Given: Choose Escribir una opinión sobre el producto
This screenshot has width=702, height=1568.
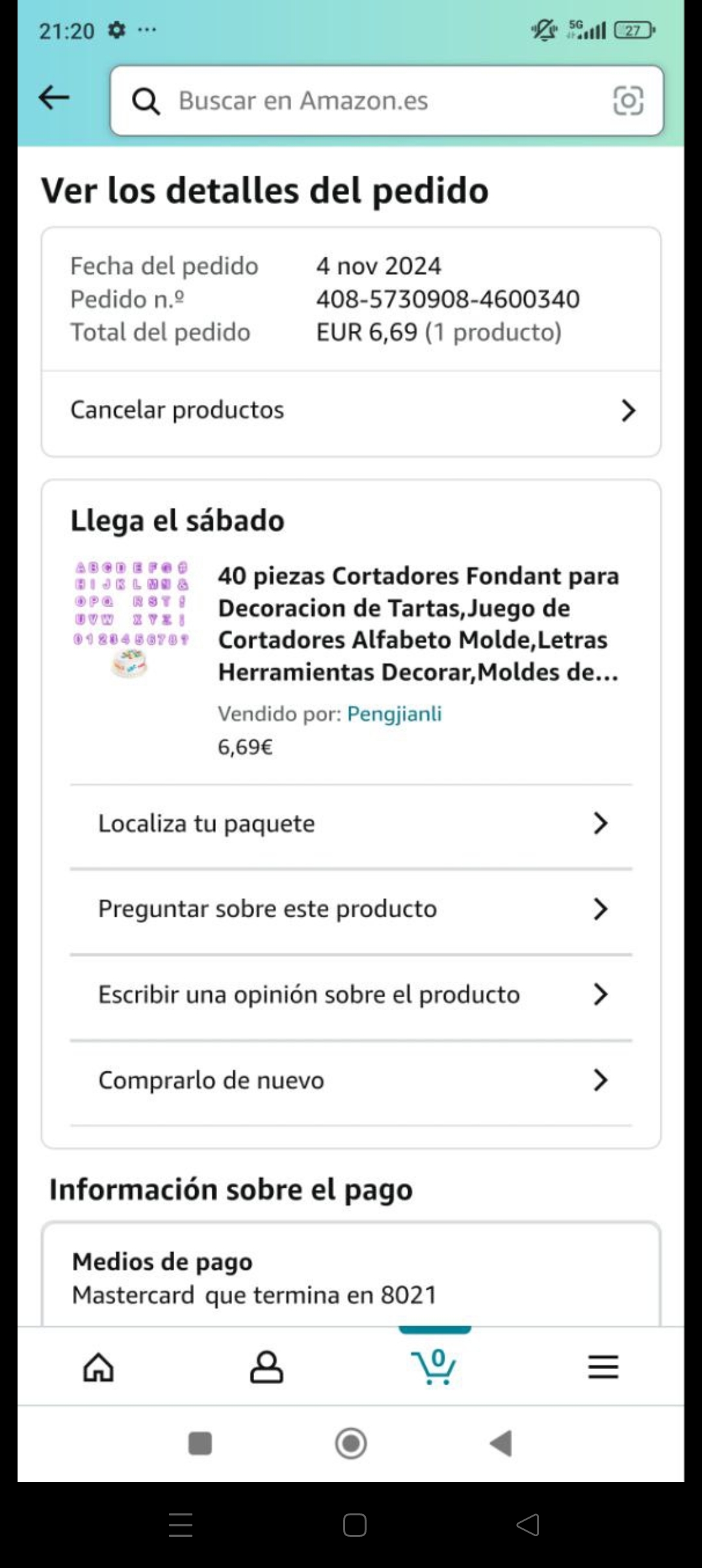Looking at the screenshot, I should tap(351, 995).
